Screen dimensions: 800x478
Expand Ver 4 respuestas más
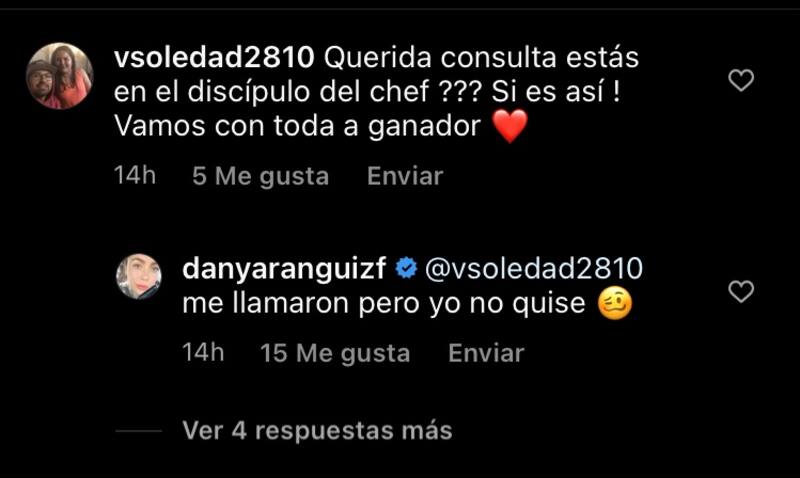tap(317, 431)
